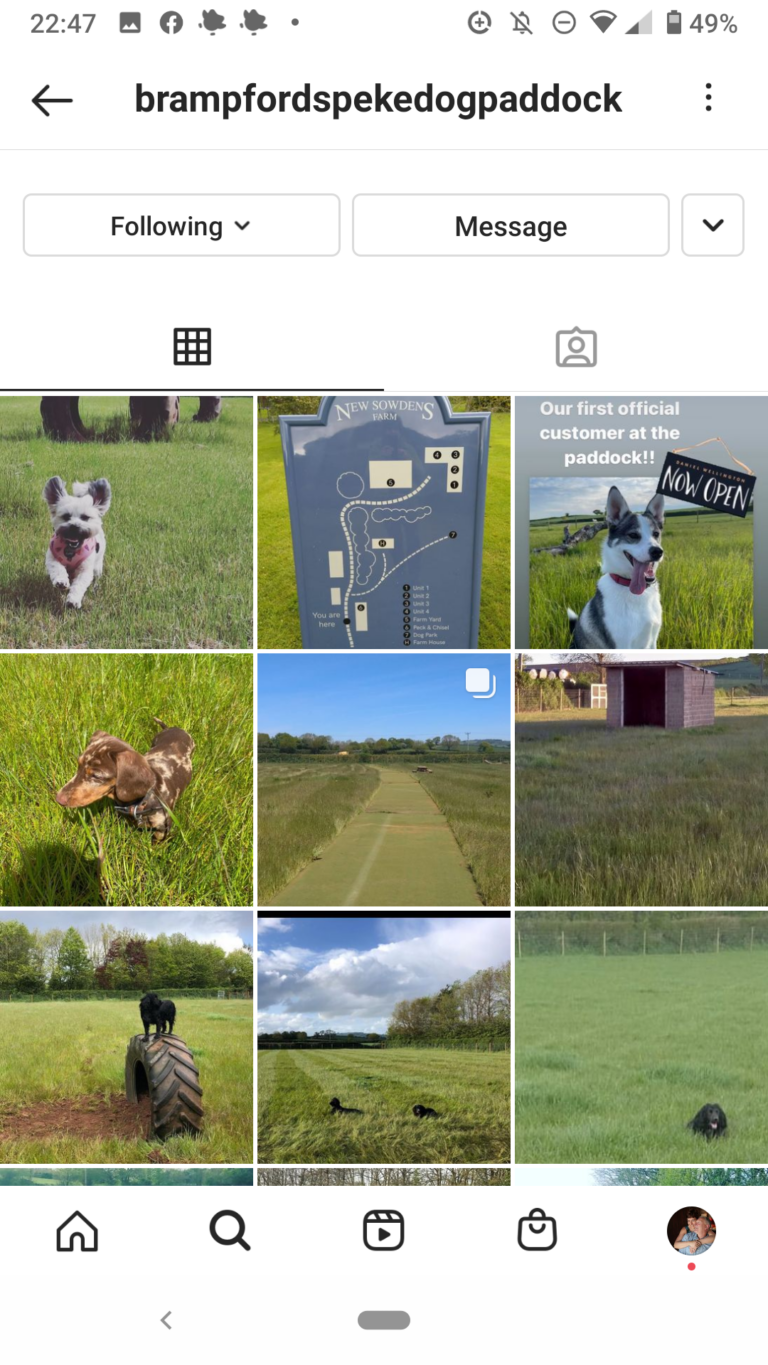Open the first official customer post
The width and height of the screenshot is (768, 1365).
point(641,522)
